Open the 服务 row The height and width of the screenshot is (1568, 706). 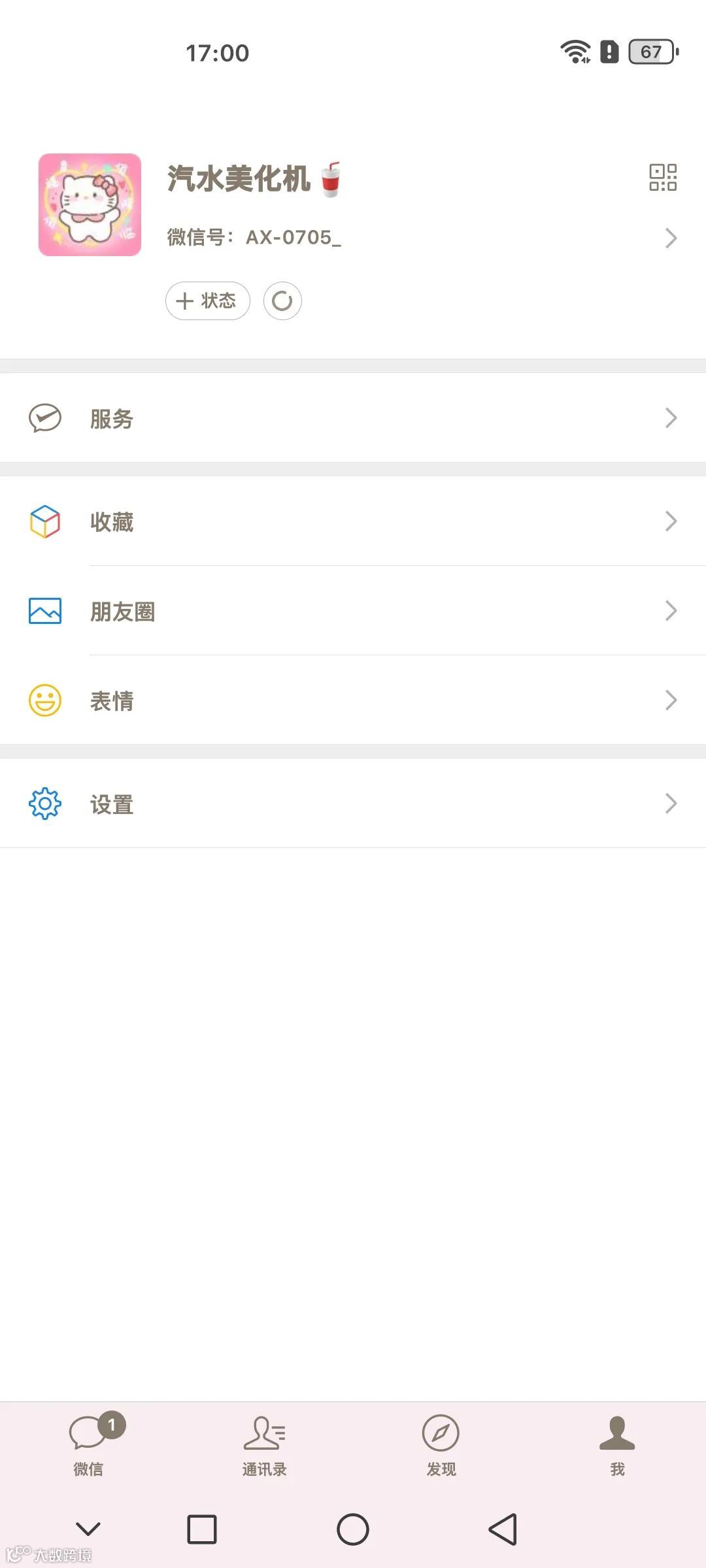click(x=353, y=418)
